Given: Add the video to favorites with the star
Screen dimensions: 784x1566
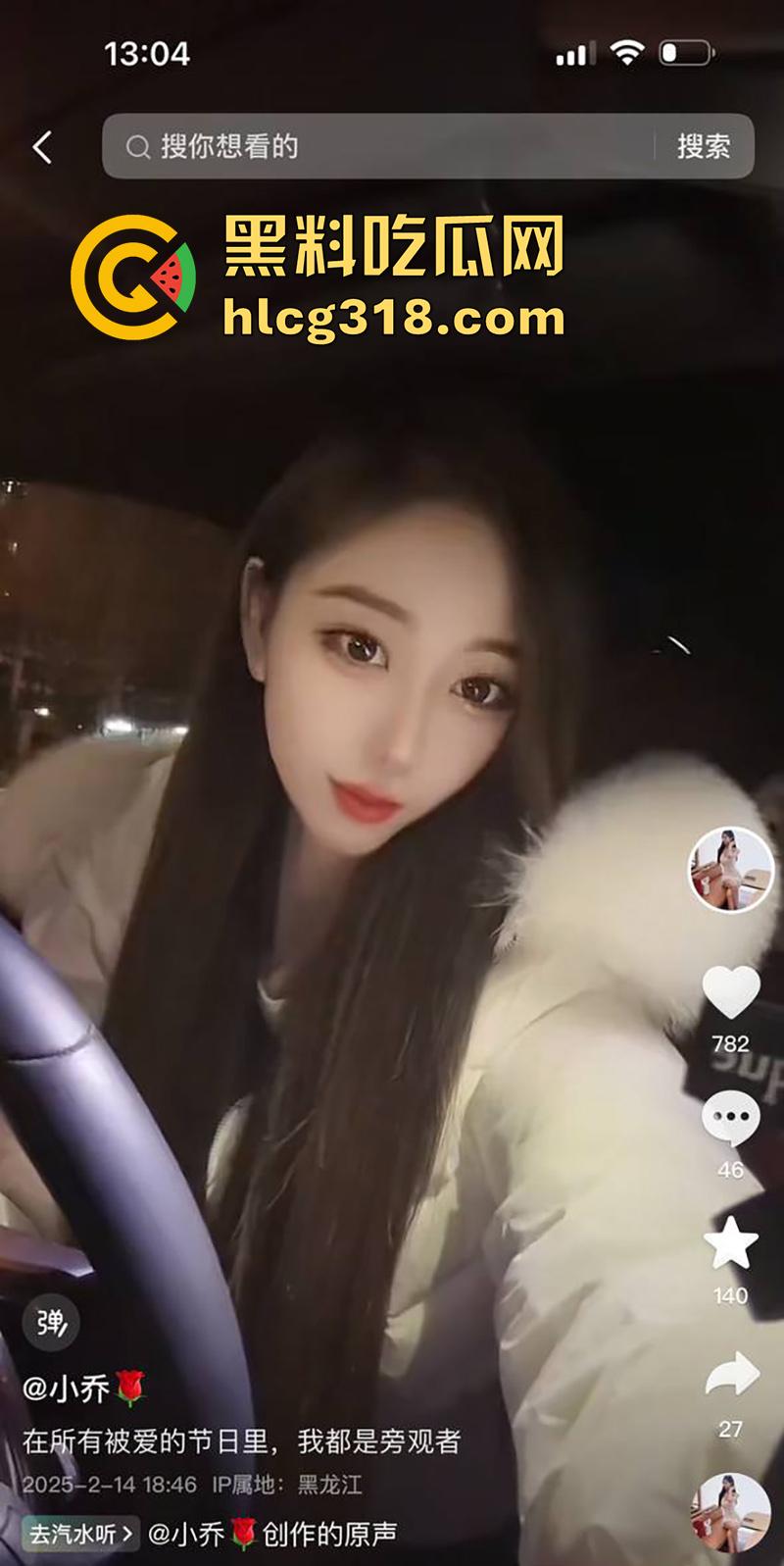Looking at the screenshot, I should (731, 1243).
